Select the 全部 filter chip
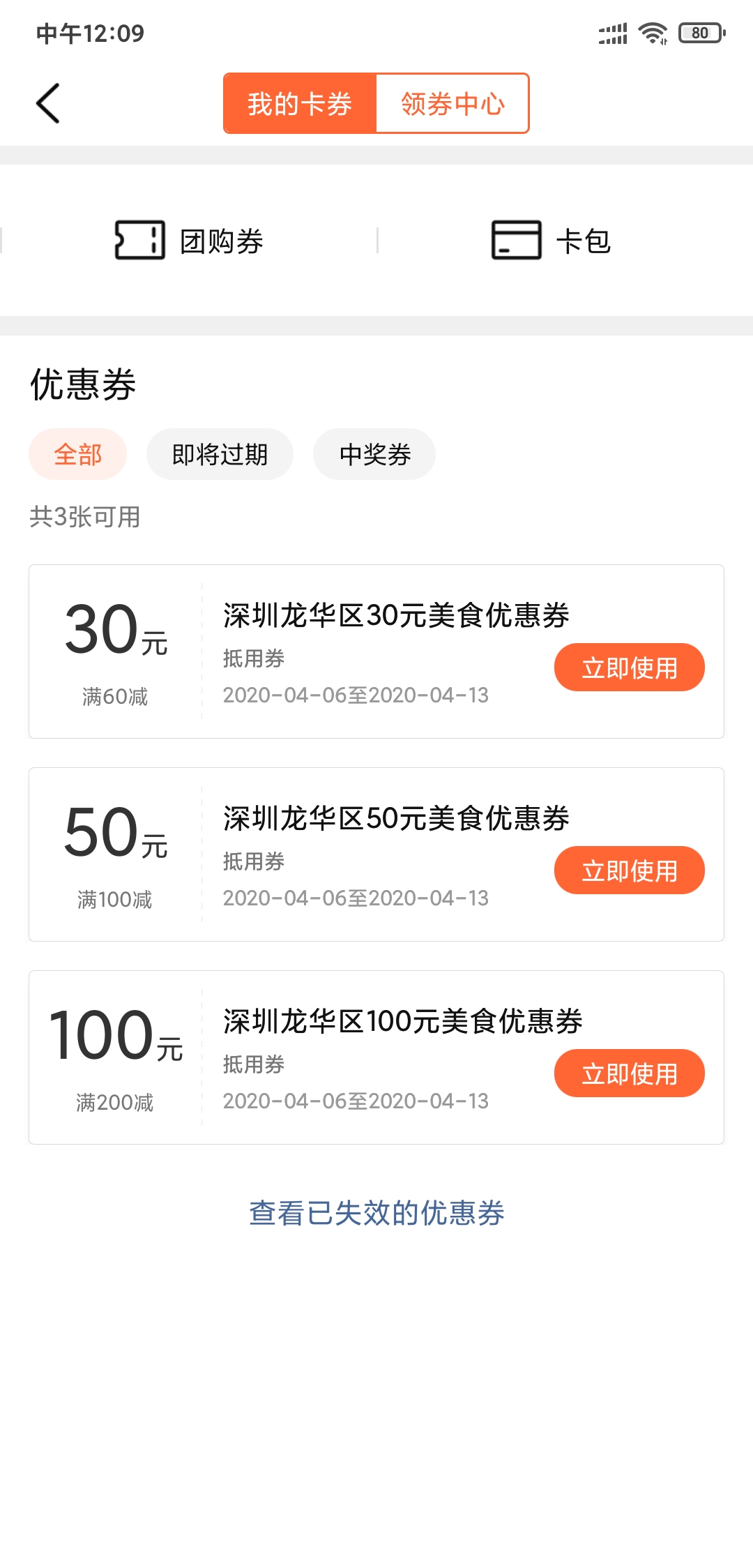 (x=77, y=454)
